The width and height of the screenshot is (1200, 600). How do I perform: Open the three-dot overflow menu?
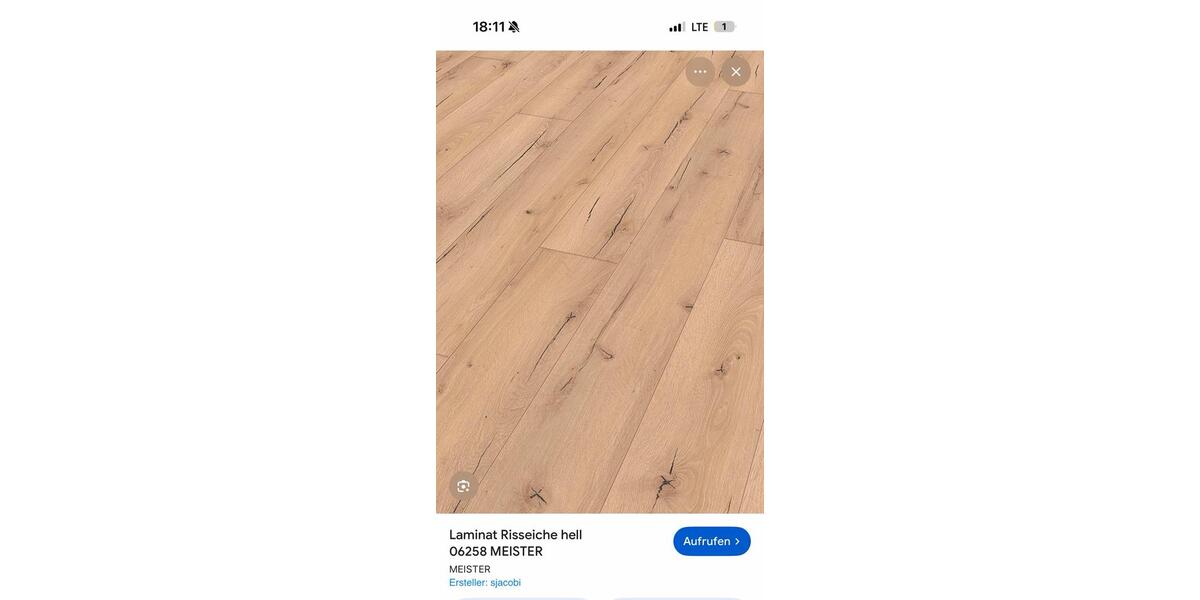coord(700,72)
